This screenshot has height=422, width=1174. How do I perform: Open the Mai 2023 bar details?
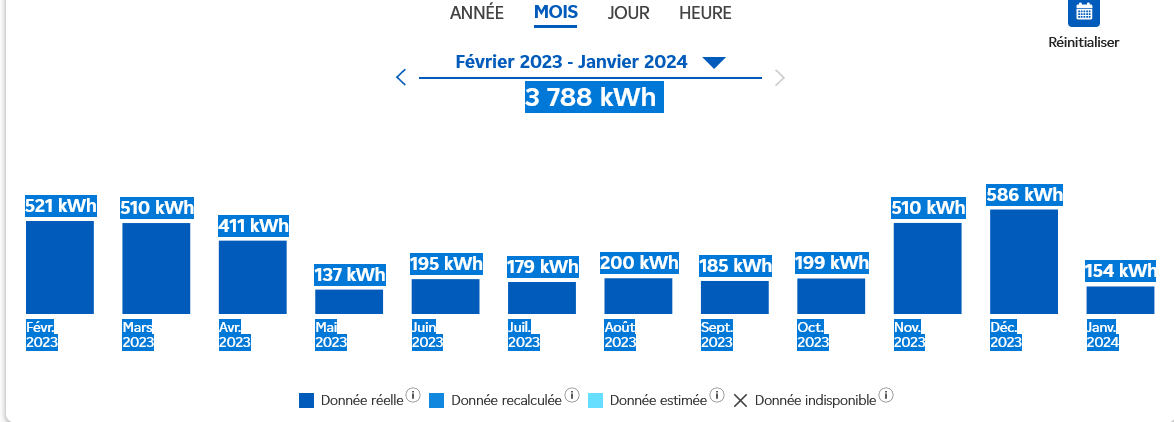tap(349, 301)
